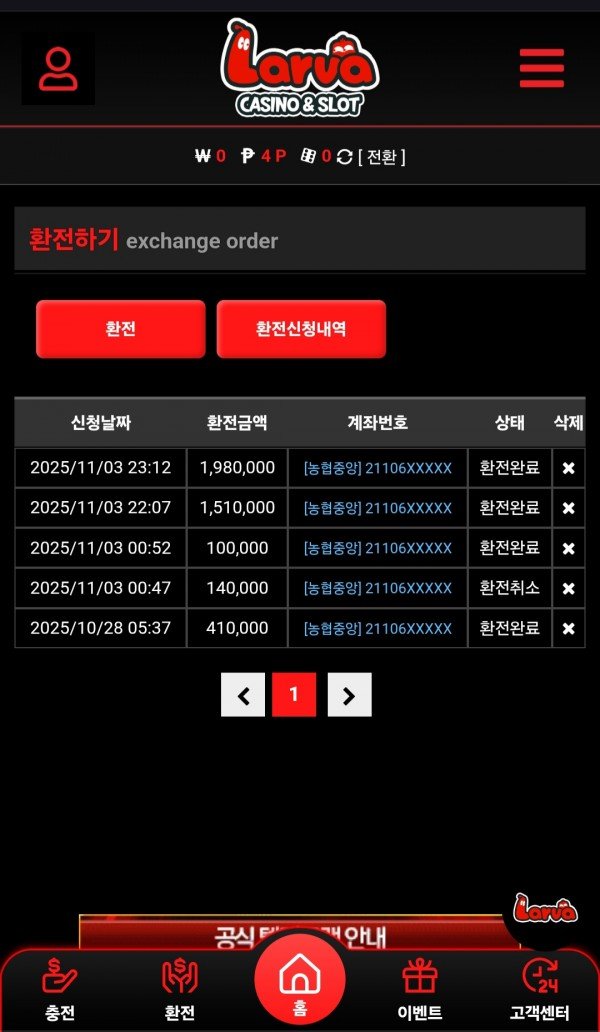Remove the 2025/11/03 00:52 entry
Viewport: 600px width, 1032px height.
click(568, 548)
